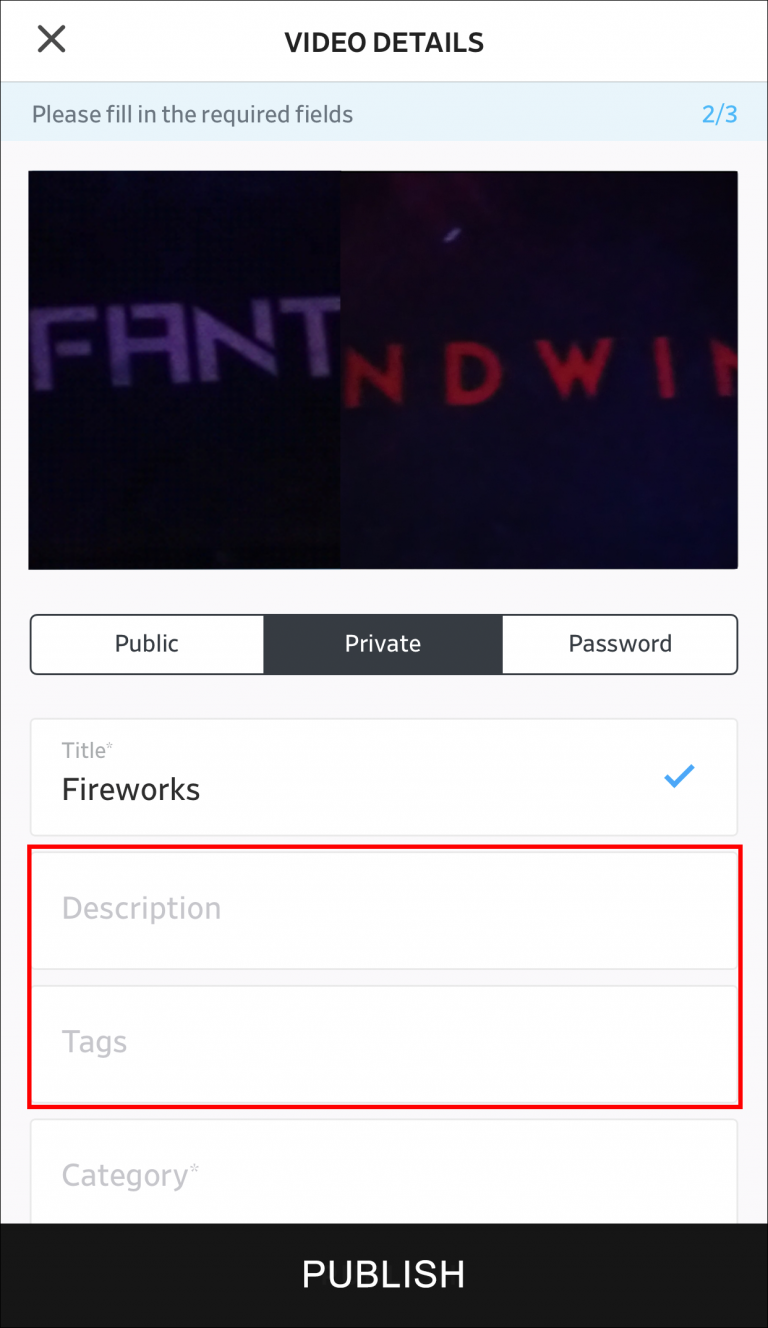This screenshot has height=1328, width=768.
Task: Tap the Description field
Action: coord(384,909)
